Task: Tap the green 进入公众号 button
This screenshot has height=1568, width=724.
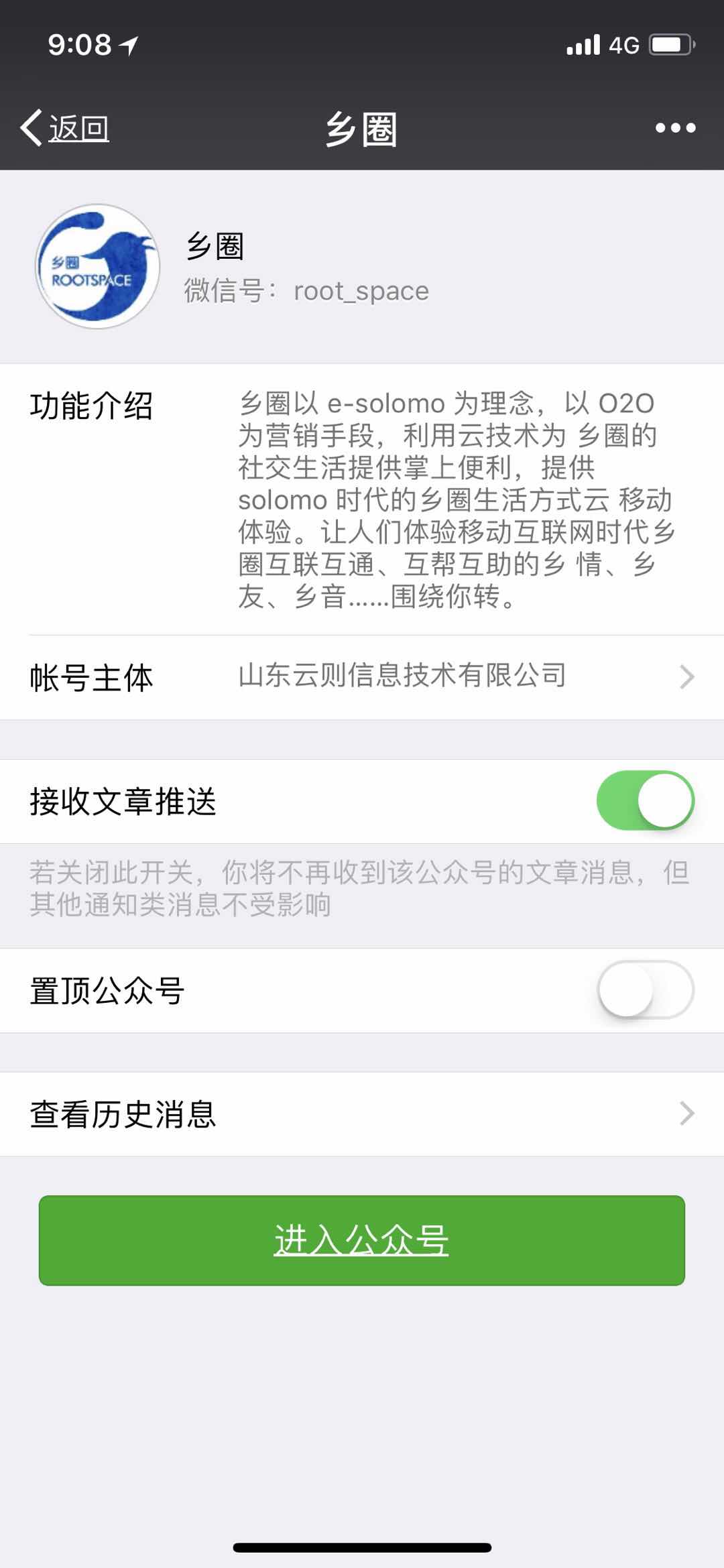Action: (362, 1240)
